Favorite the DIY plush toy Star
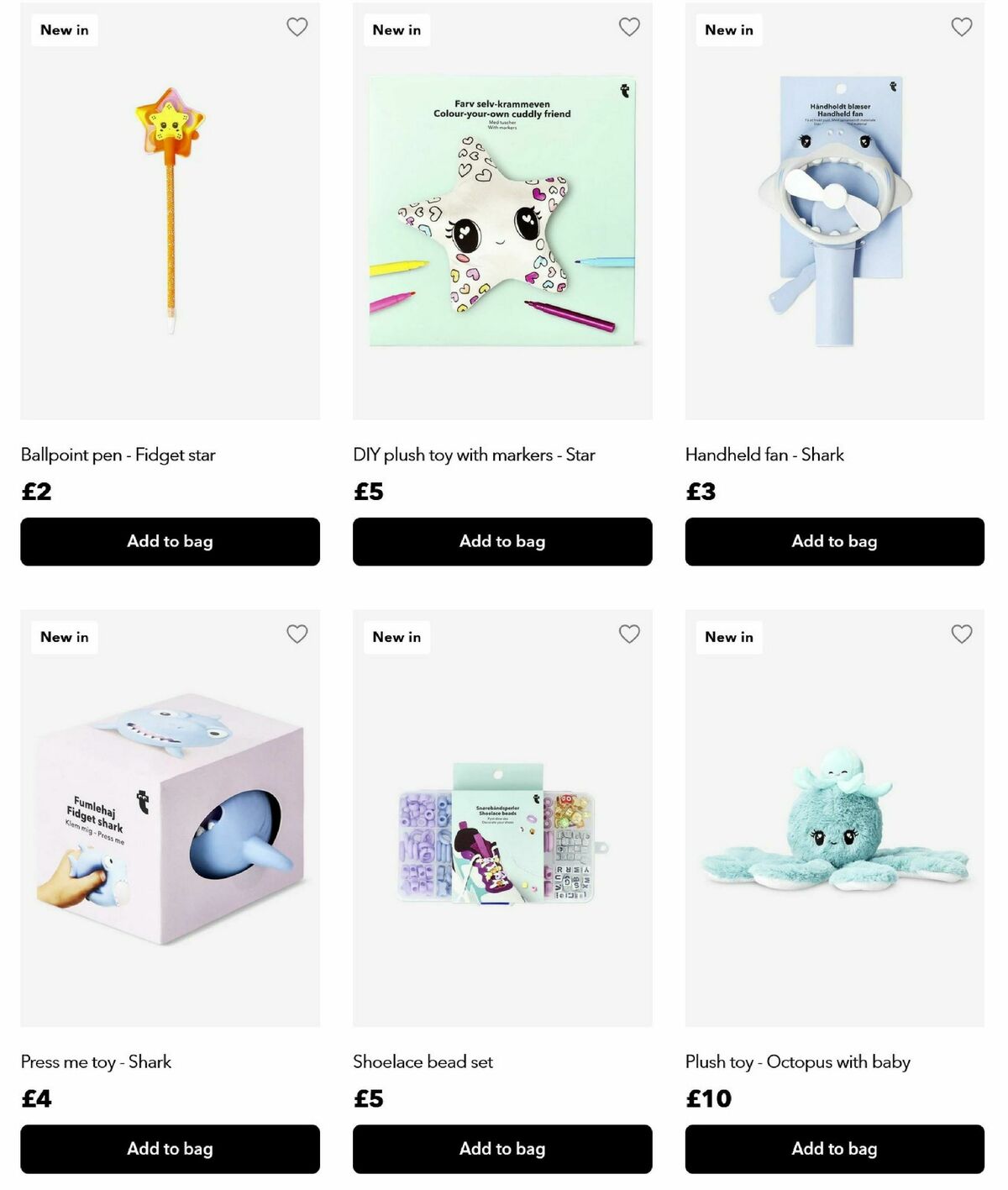This screenshot has height=1190, width=1008. pyautogui.click(x=629, y=27)
